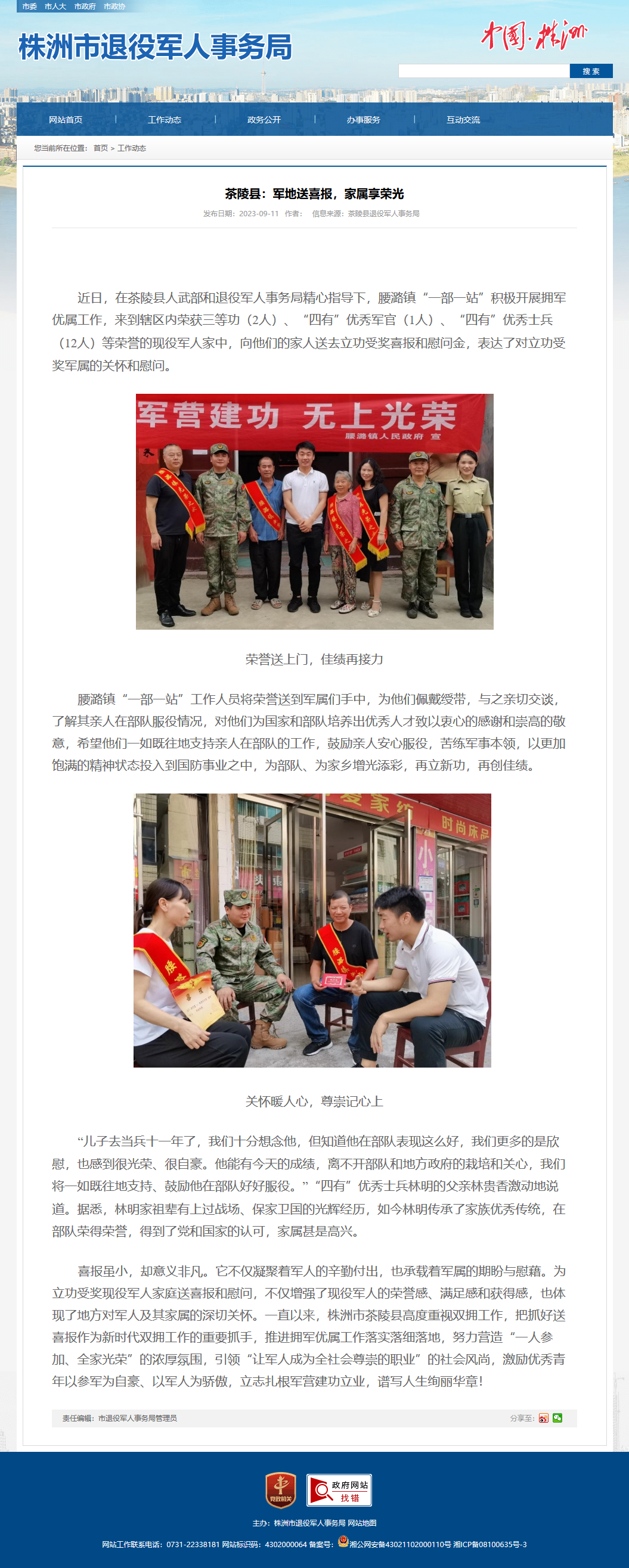Share article to Weibo
The width and height of the screenshot is (629, 1568).
click(x=544, y=1418)
